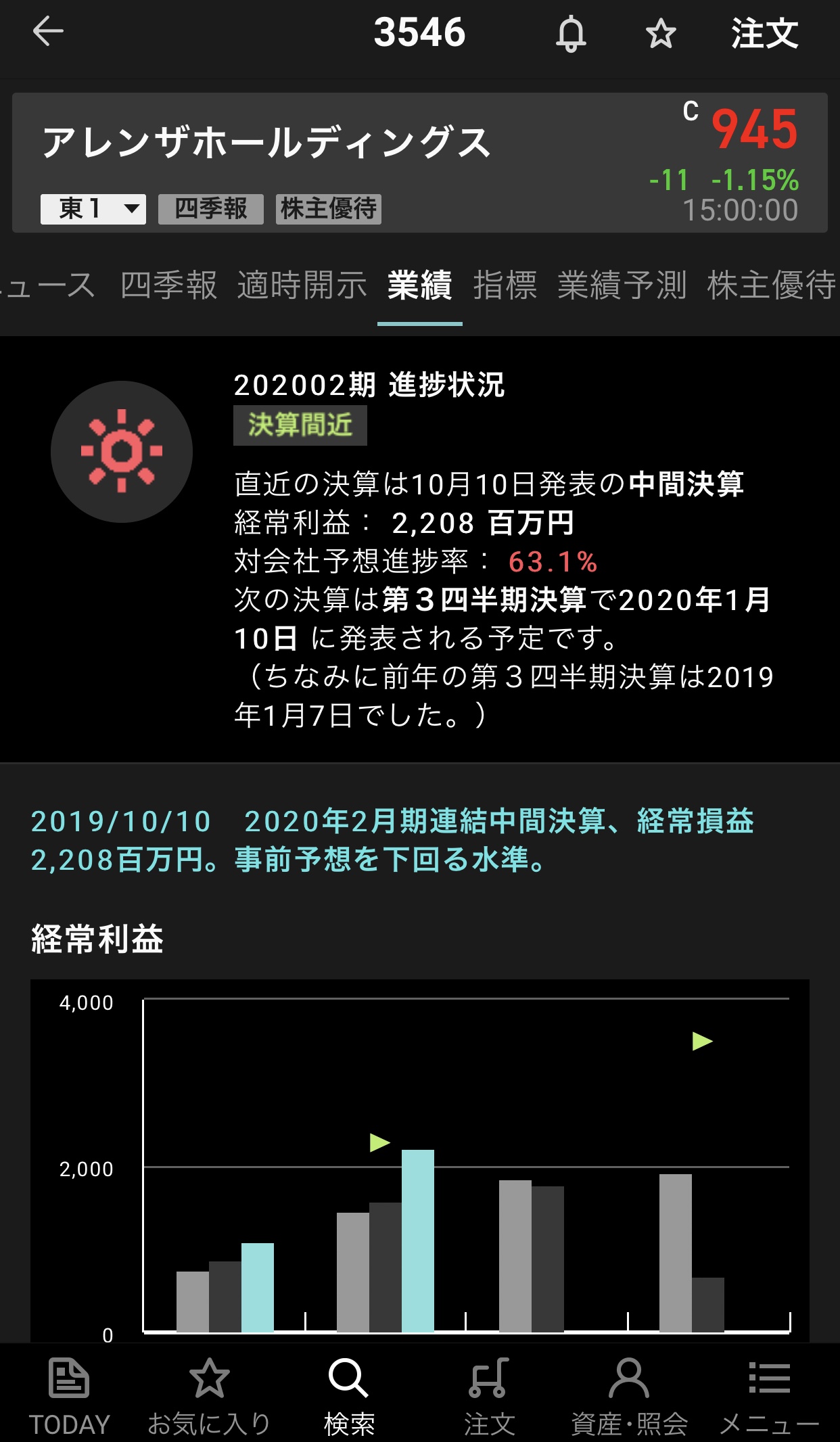Switch to the 四季報 tab
Screen dimensions: 840x1442
pyautogui.click(x=168, y=285)
